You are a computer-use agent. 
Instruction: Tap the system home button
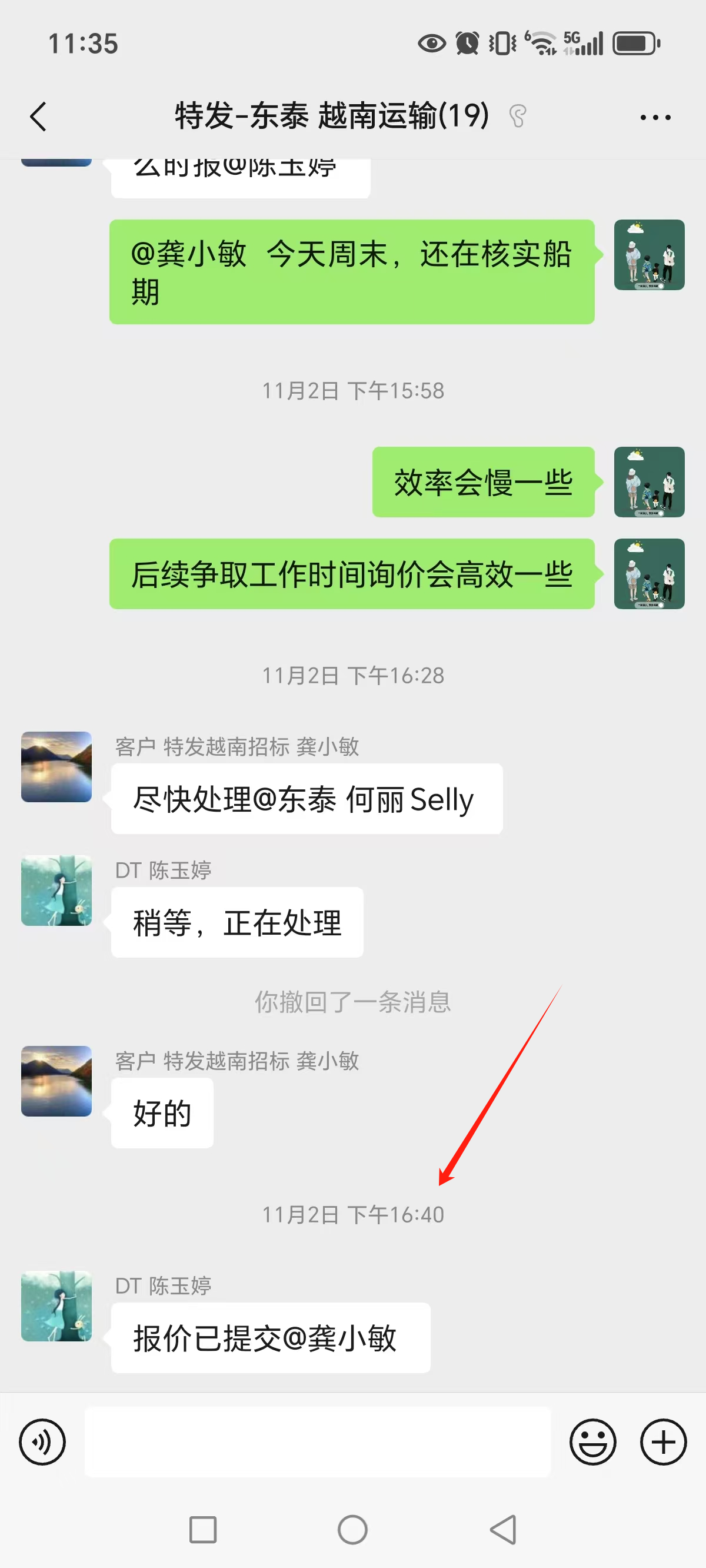(352, 1529)
